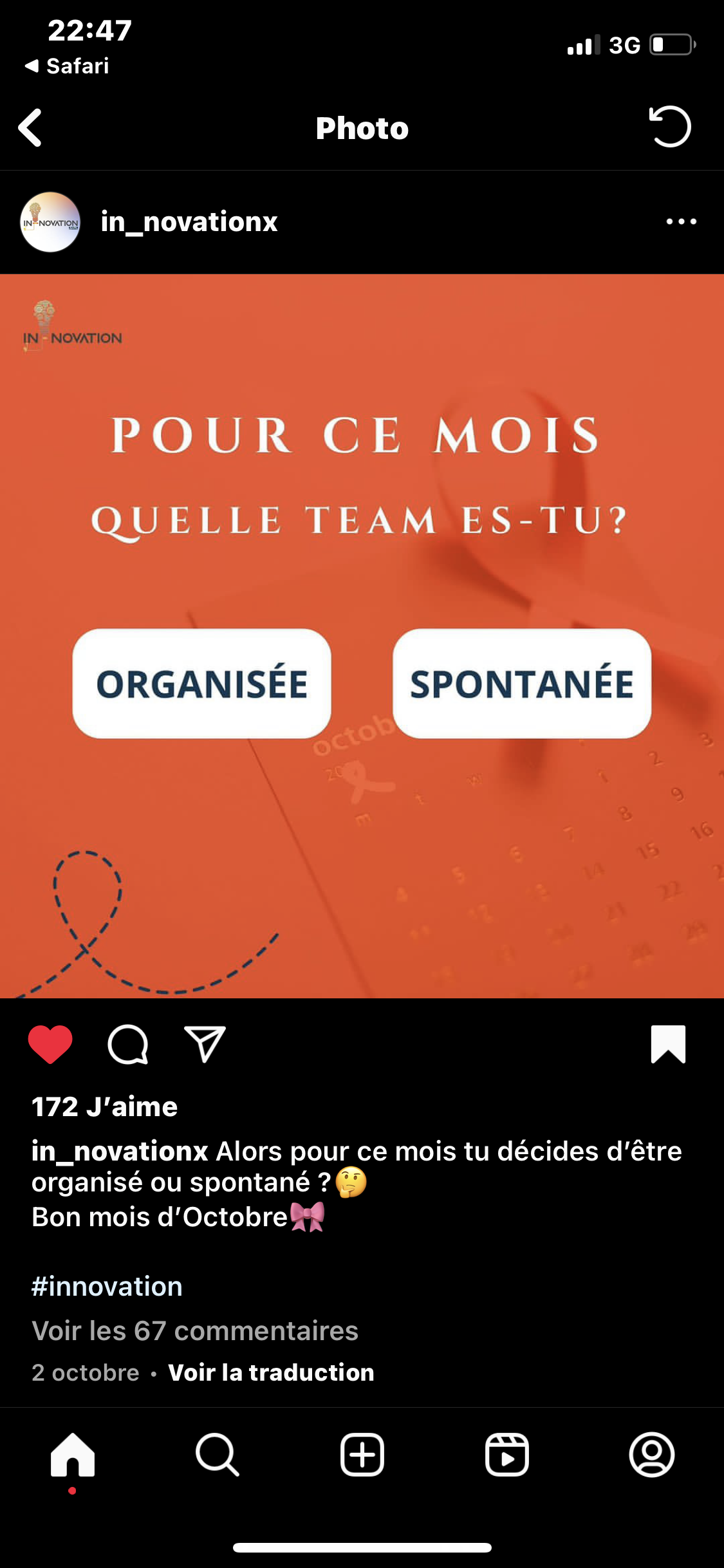Switch to the Search tab
The height and width of the screenshot is (1568, 724).
[218, 1455]
